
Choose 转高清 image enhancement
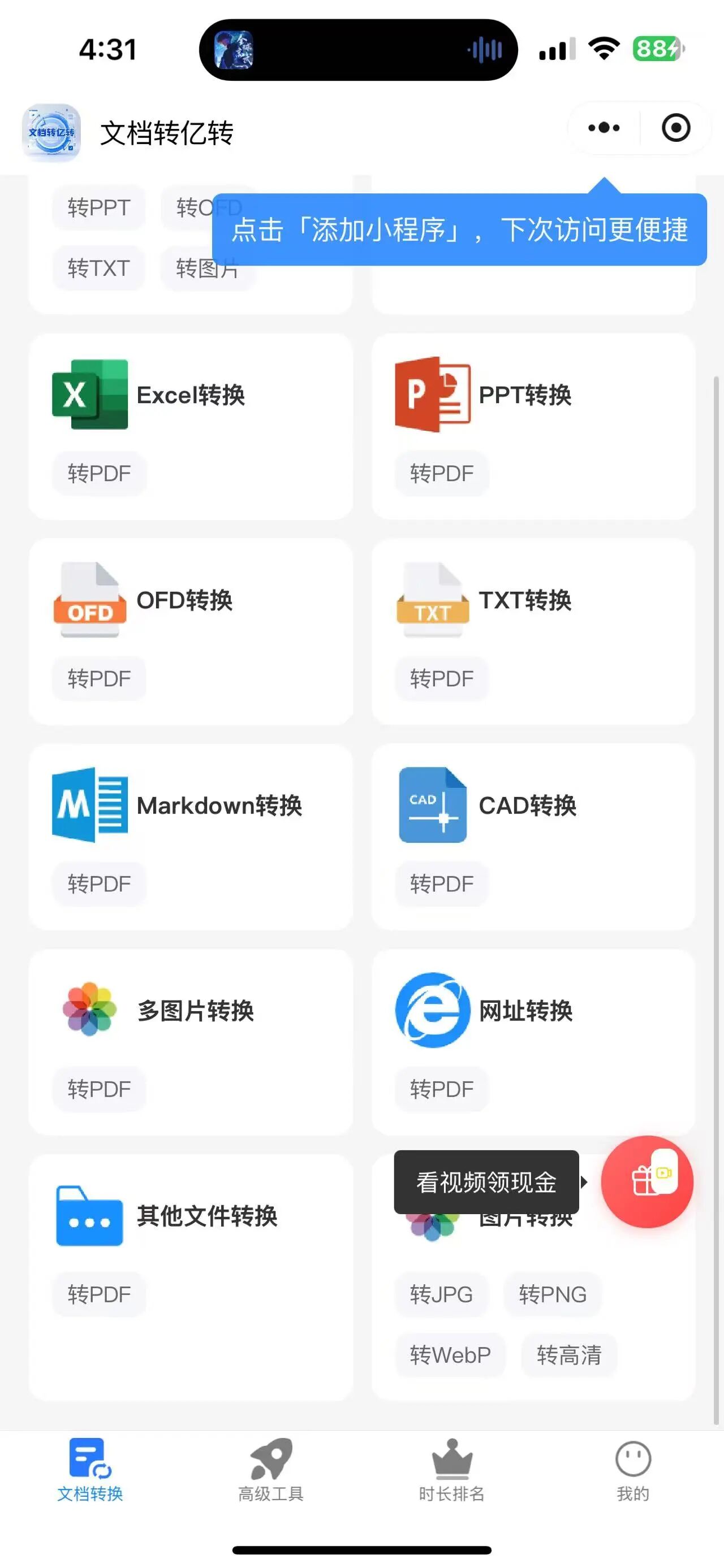coord(568,1354)
